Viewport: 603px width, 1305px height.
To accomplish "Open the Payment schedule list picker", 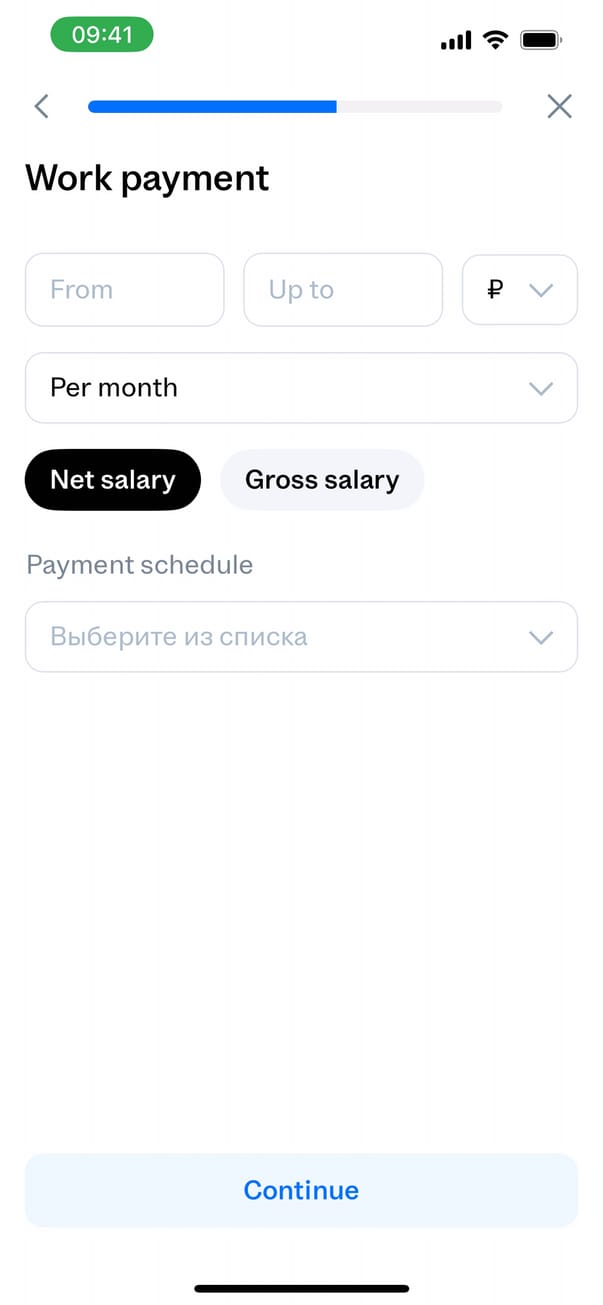I will click(300, 637).
